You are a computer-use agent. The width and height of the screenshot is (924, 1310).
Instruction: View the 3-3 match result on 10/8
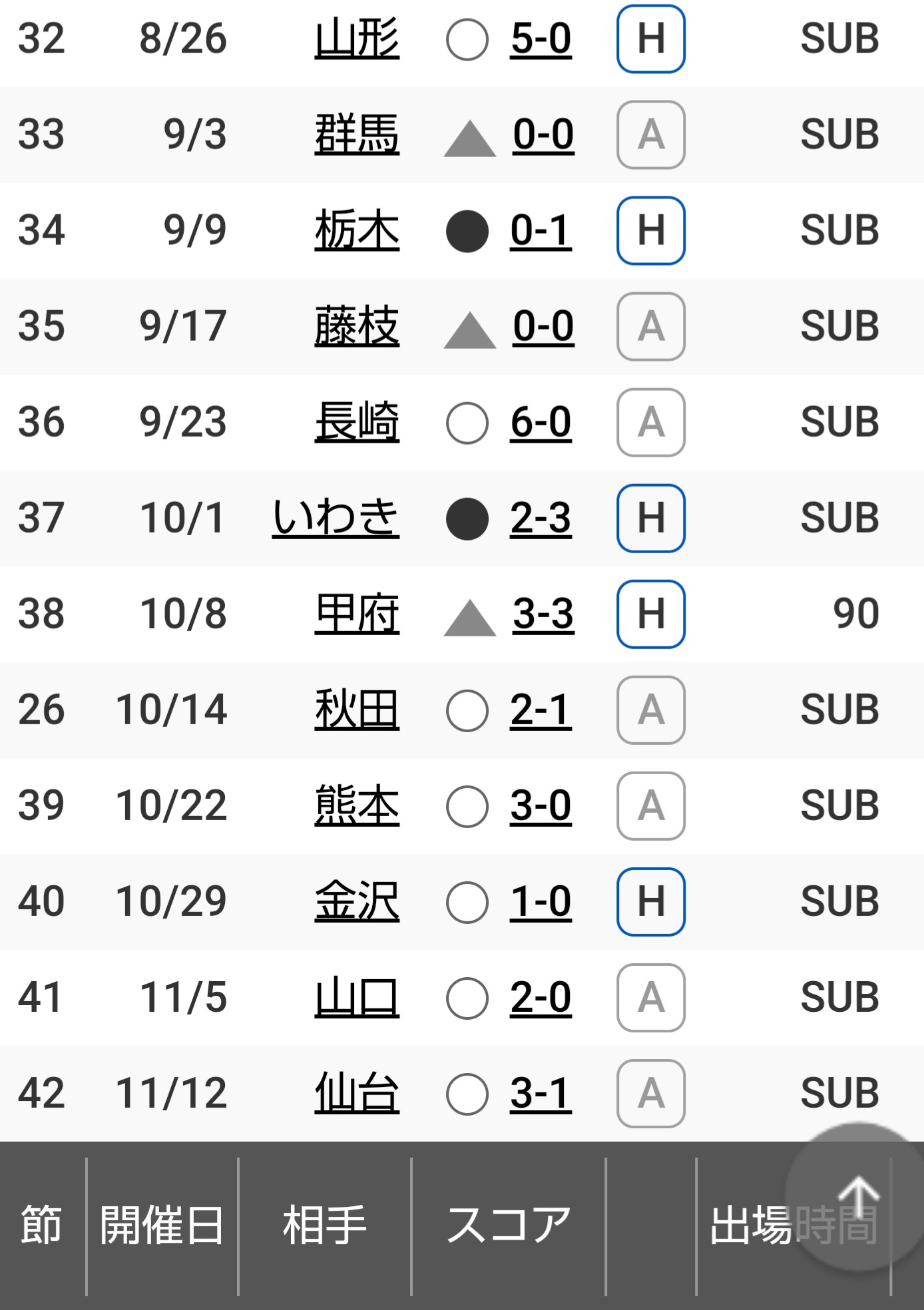[x=543, y=614]
